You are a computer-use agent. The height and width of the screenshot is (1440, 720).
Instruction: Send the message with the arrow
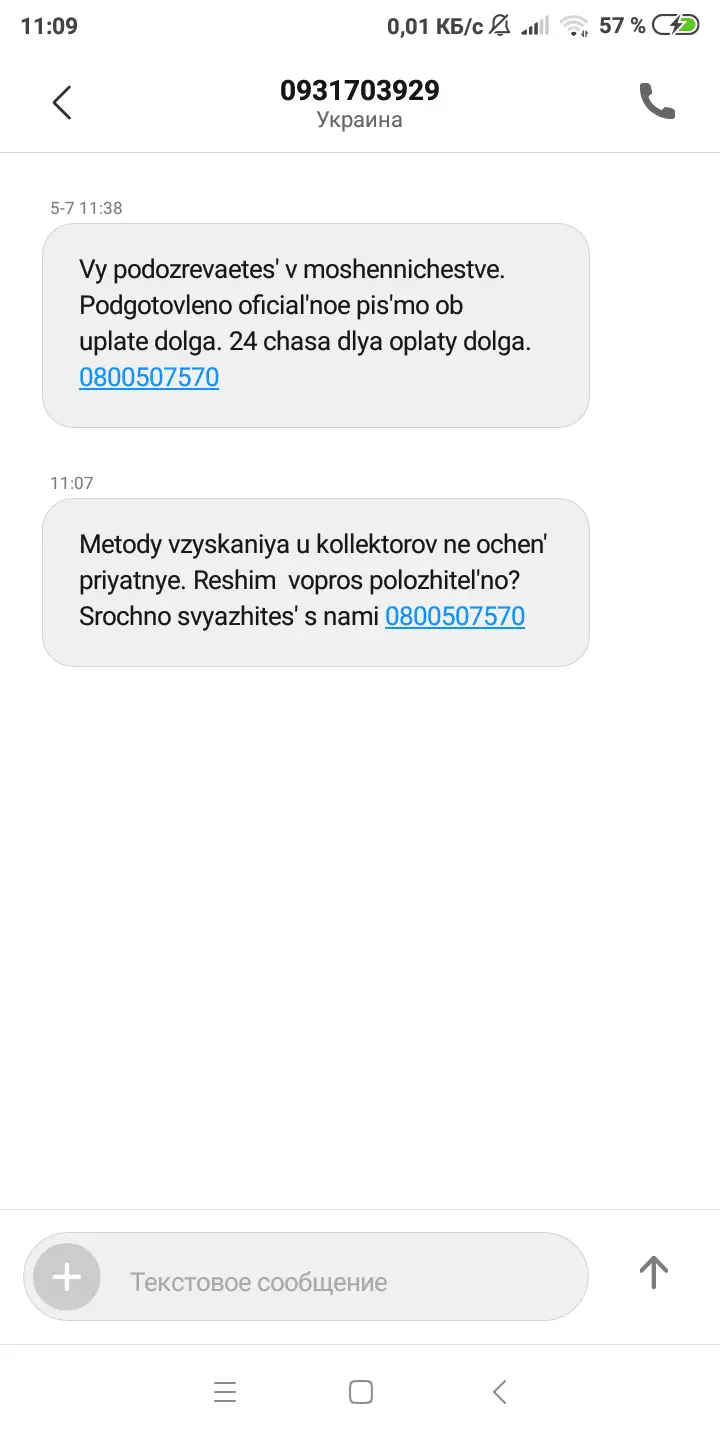click(x=653, y=1272)
